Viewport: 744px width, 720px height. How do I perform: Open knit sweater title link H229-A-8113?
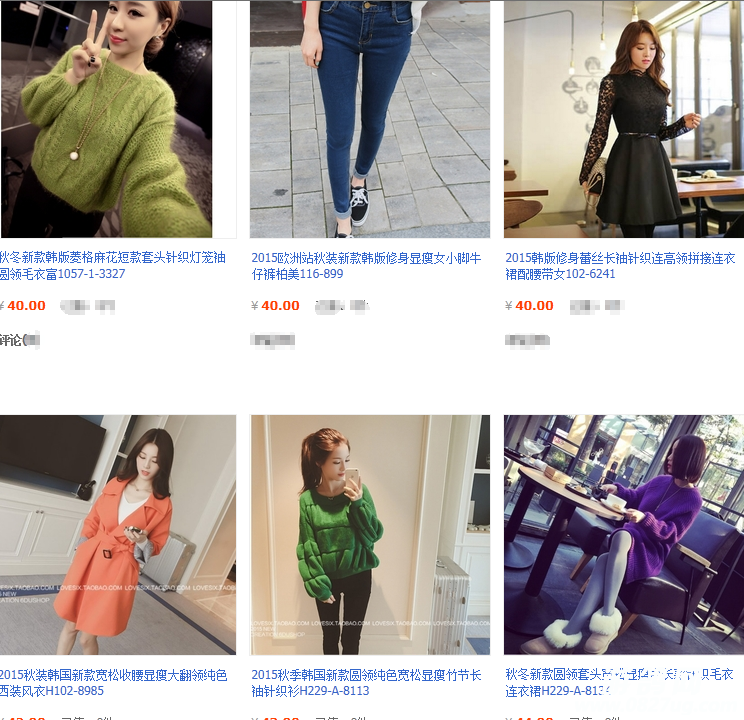(x=366, y=683)
